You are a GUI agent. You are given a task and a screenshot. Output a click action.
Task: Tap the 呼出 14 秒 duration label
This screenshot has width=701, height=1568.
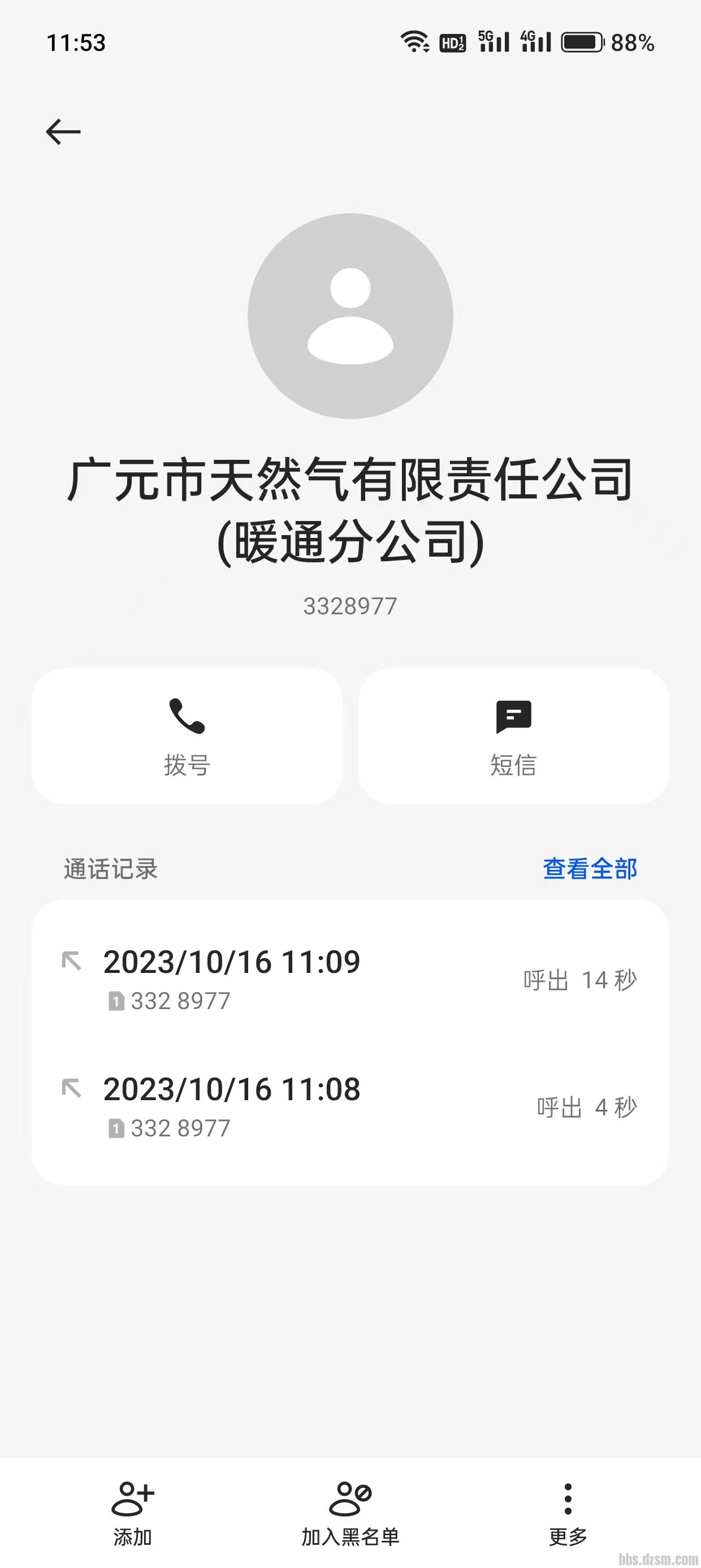click(x=577, y=980)
